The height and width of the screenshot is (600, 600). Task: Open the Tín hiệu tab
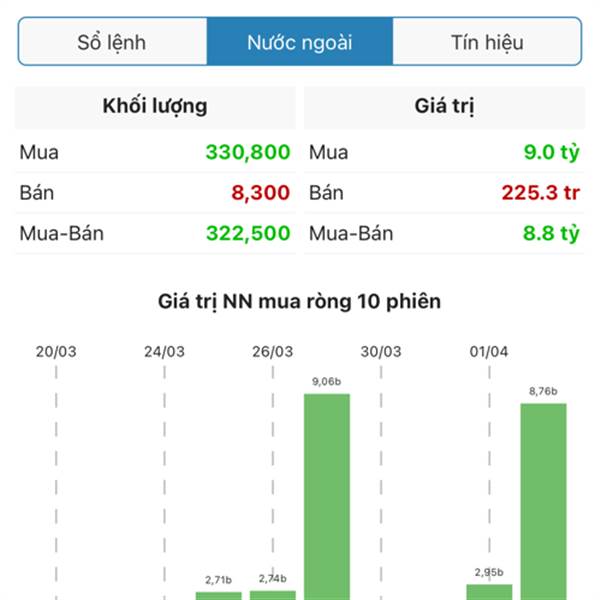pos(487,42)
